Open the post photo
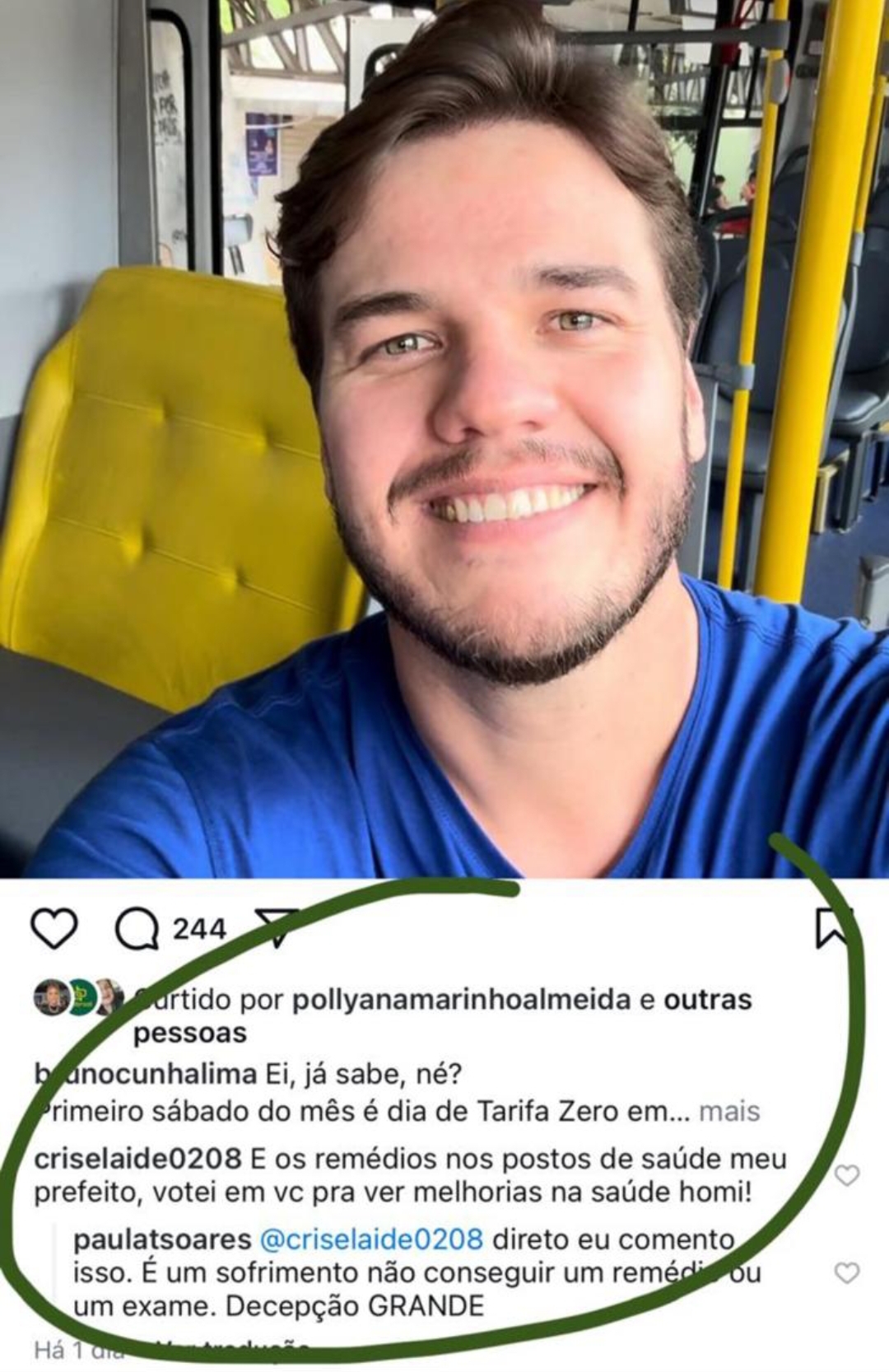This screenshot has width=889, height=1372. [444, 436]
